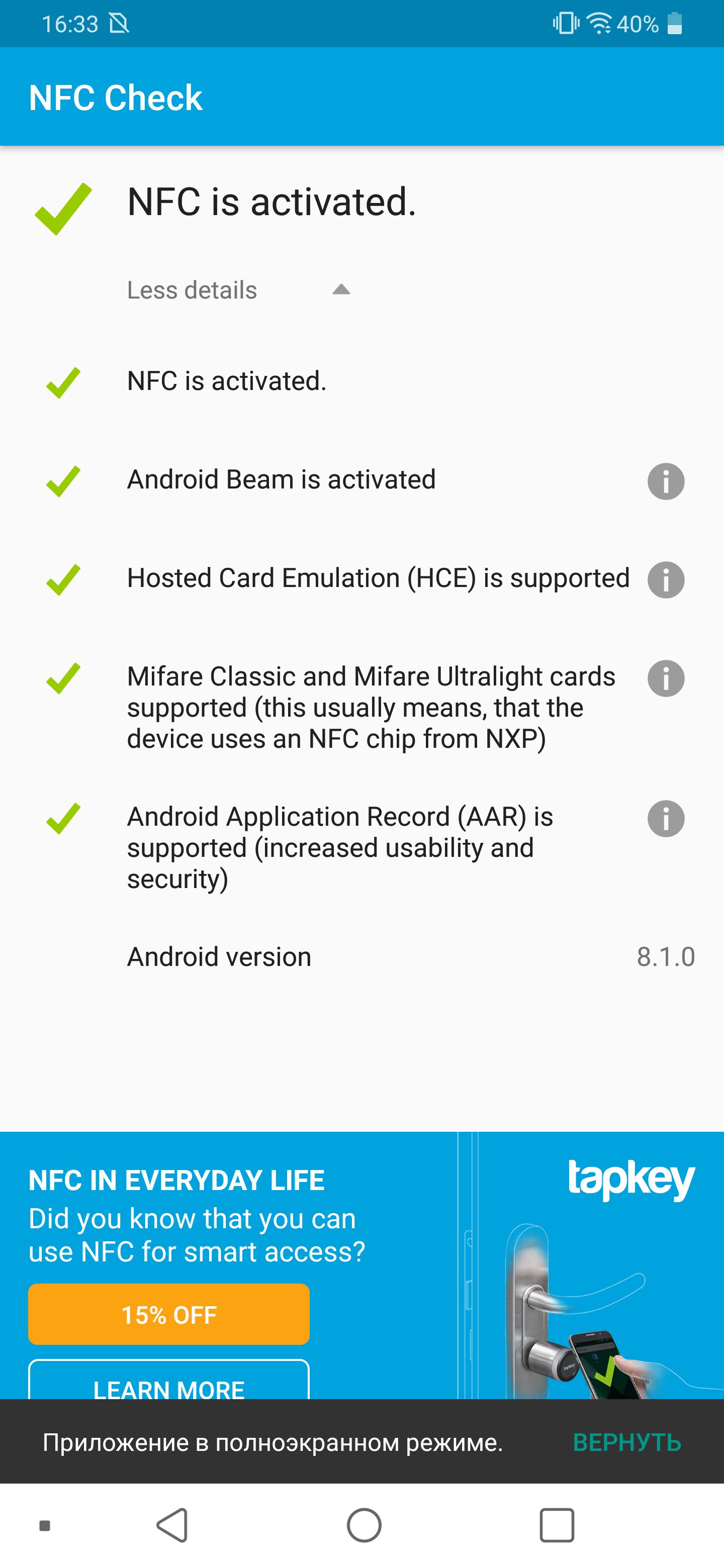Image resolution: width=724 pixels, height=1568 pixels.
Task: Show info about Hosted Card Emulation
Action: 666,579
